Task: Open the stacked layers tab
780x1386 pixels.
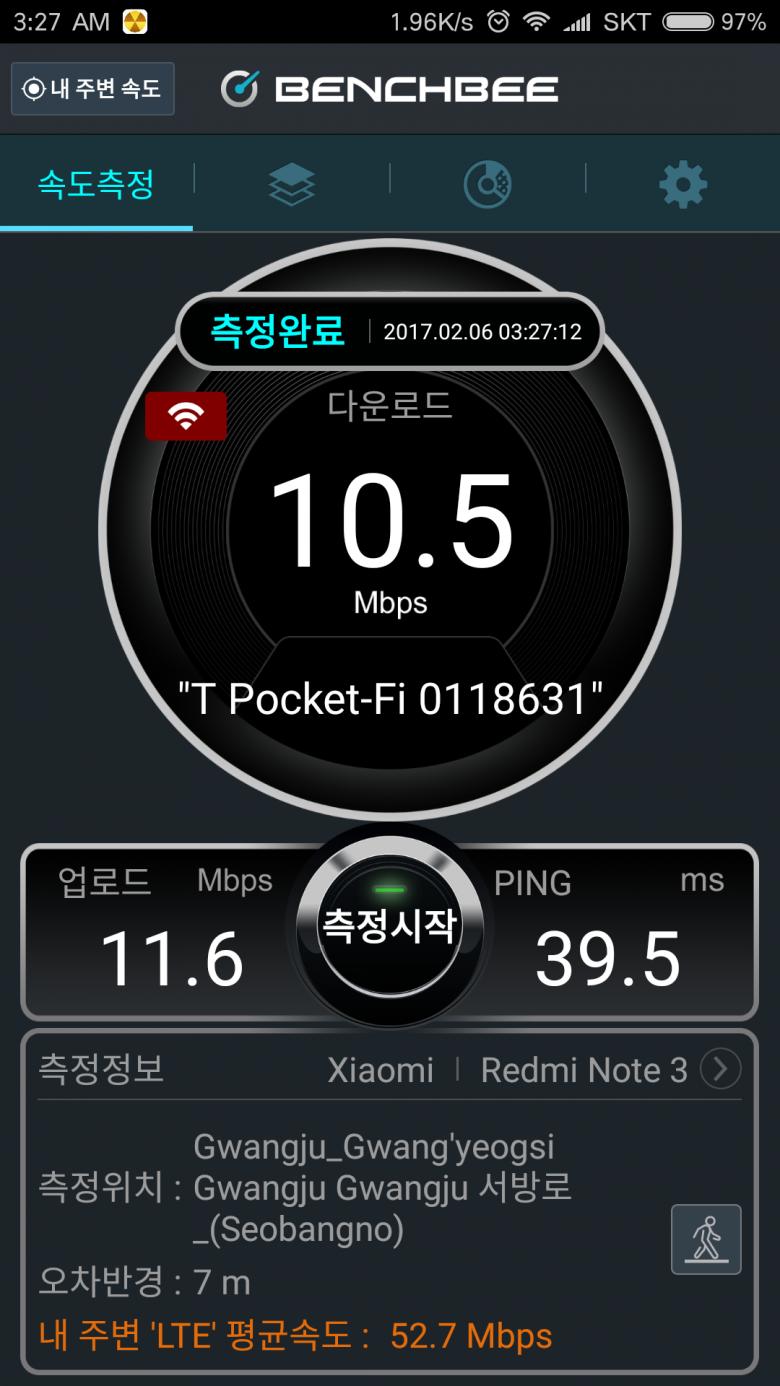Action: coord(291,185)
